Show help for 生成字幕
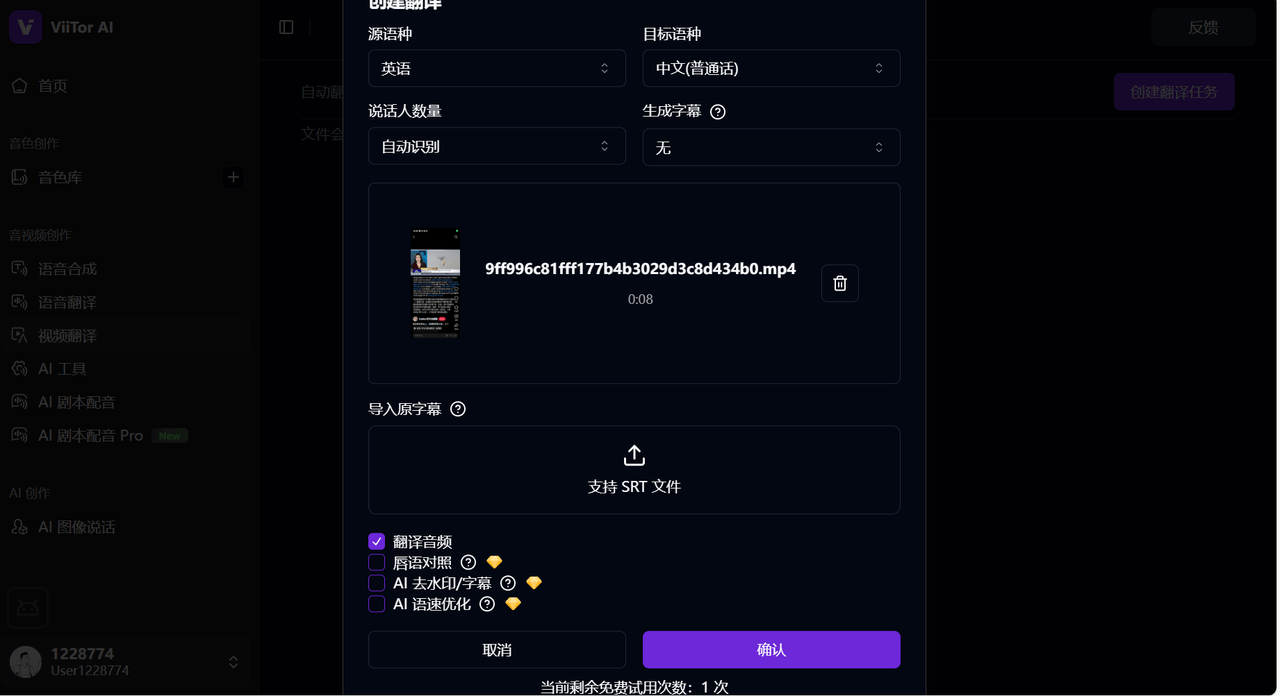 pyautogui.click(x=717, y=112)
